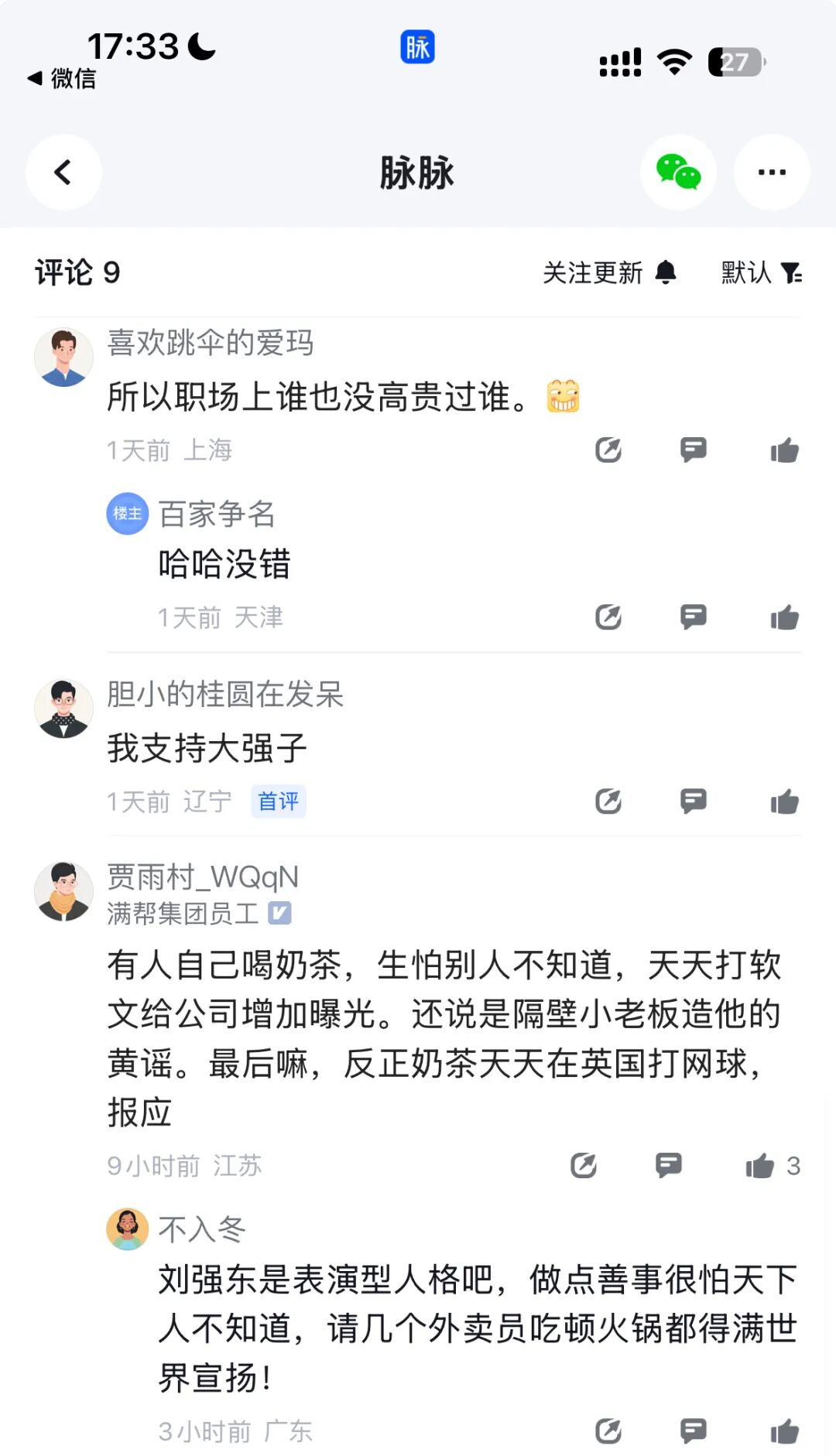Share 喜欢跳伞的爱玛's comment

608,449
